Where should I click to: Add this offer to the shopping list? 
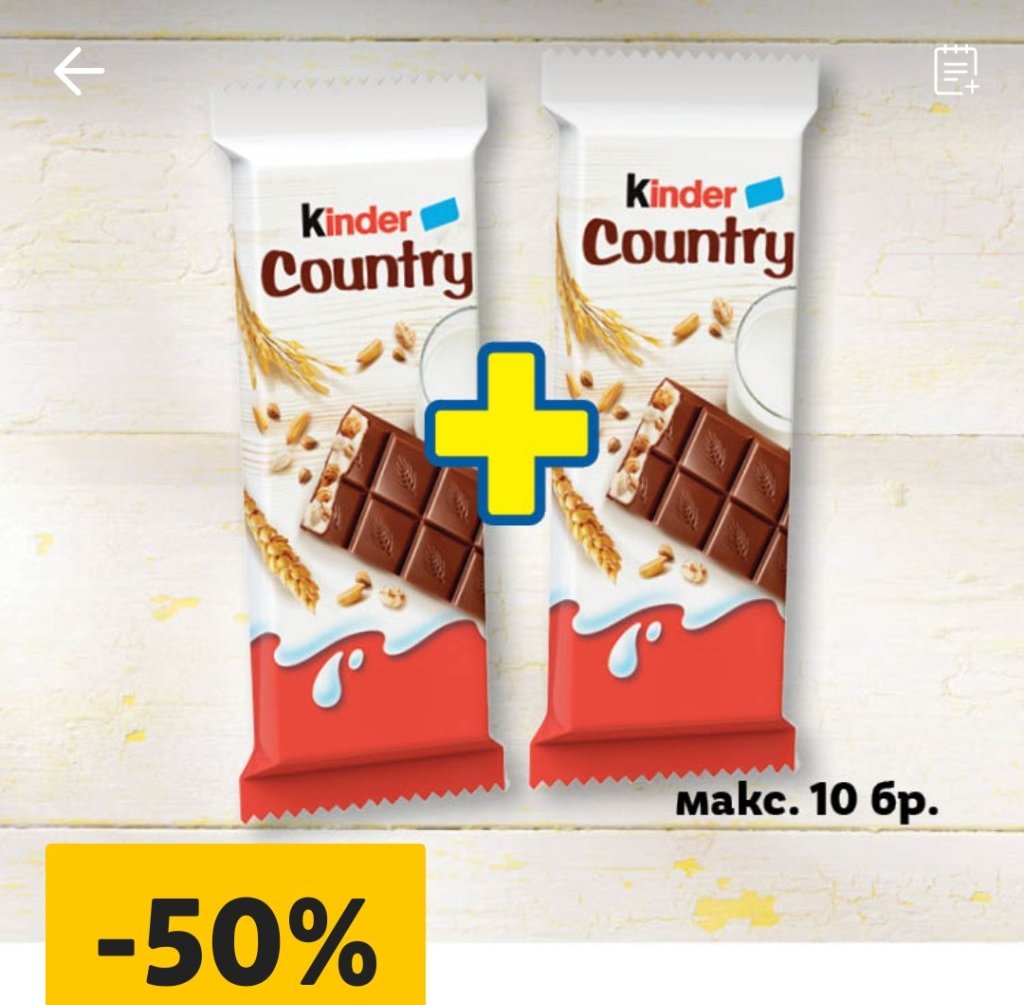point(955,71)
